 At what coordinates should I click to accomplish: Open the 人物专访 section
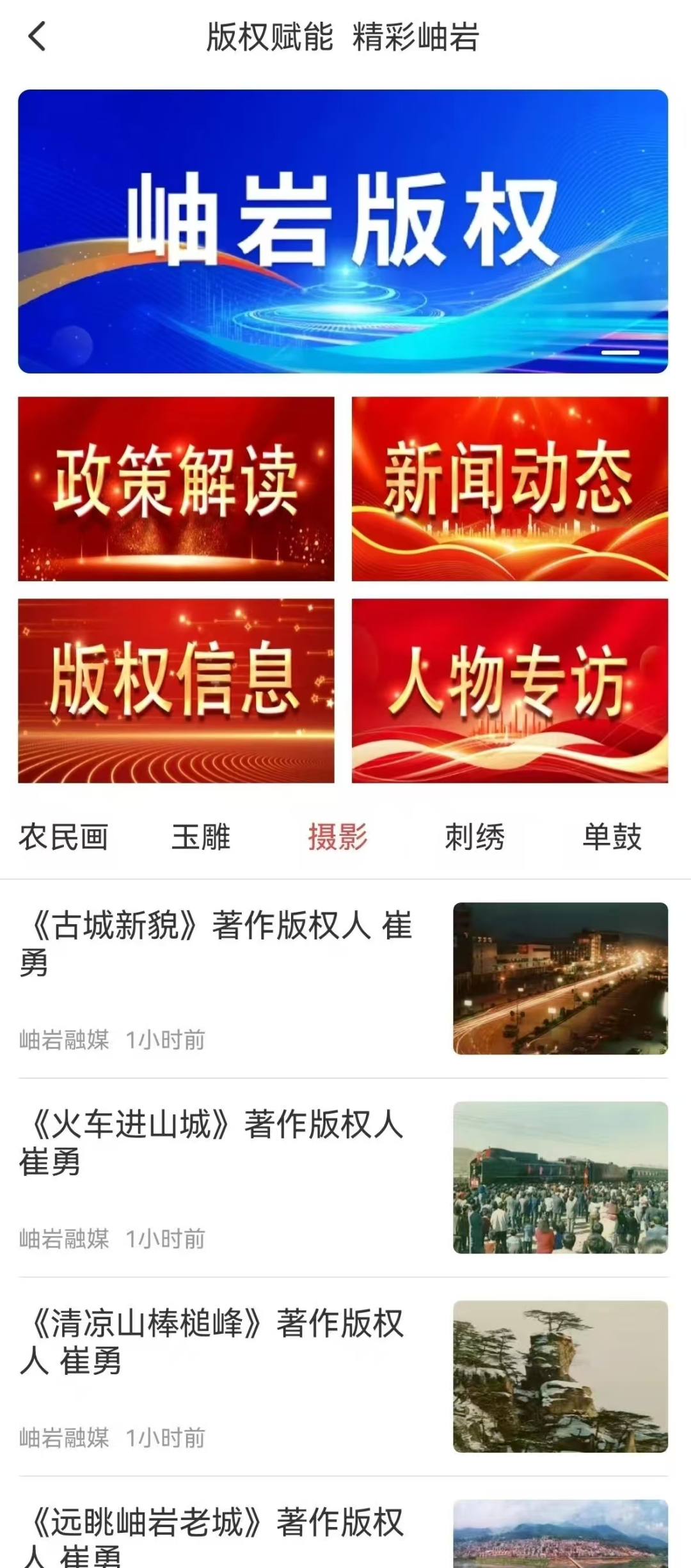[509, 690]
